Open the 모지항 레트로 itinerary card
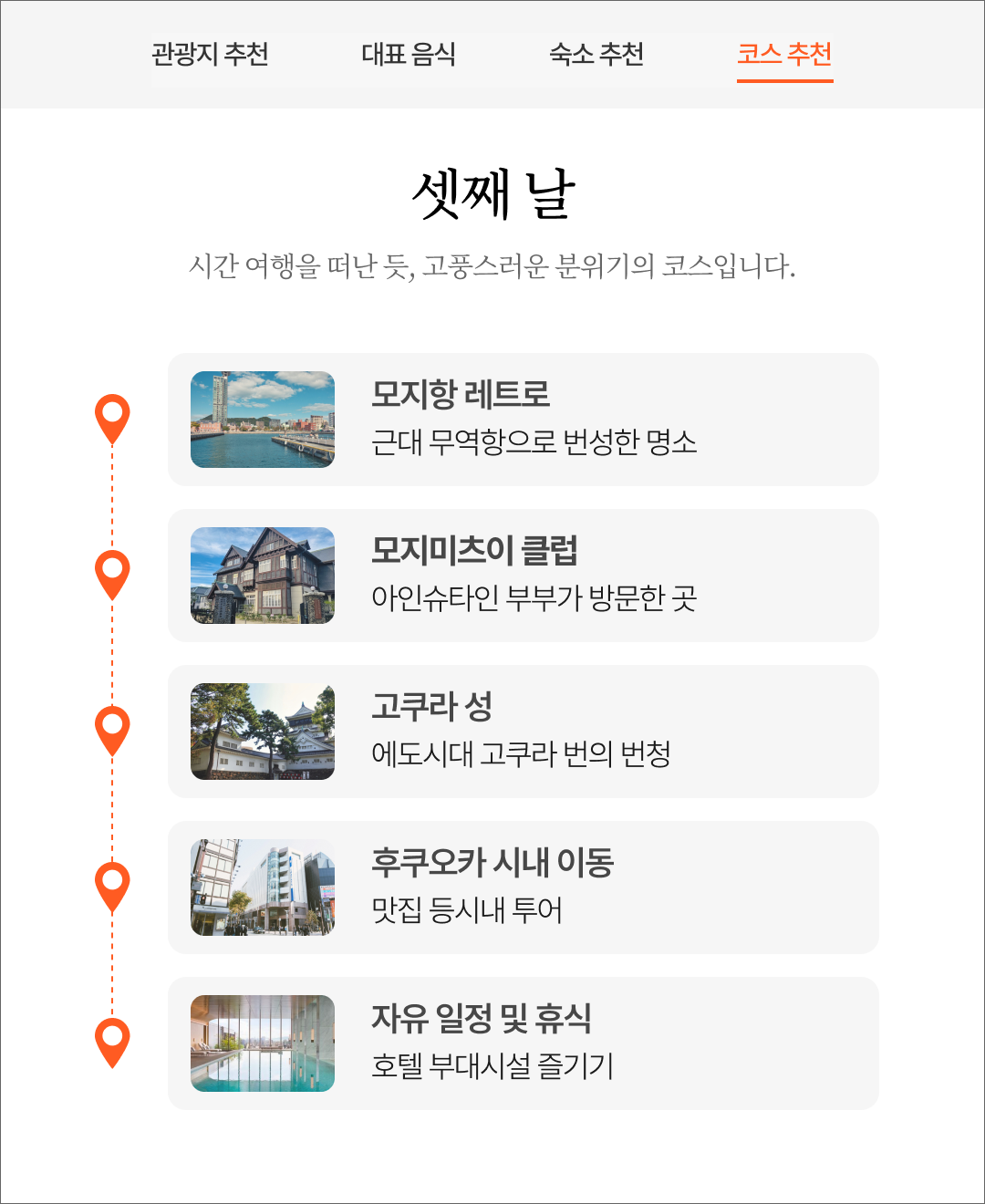Viewport: 985px width, 1204px height. (523, 419)
